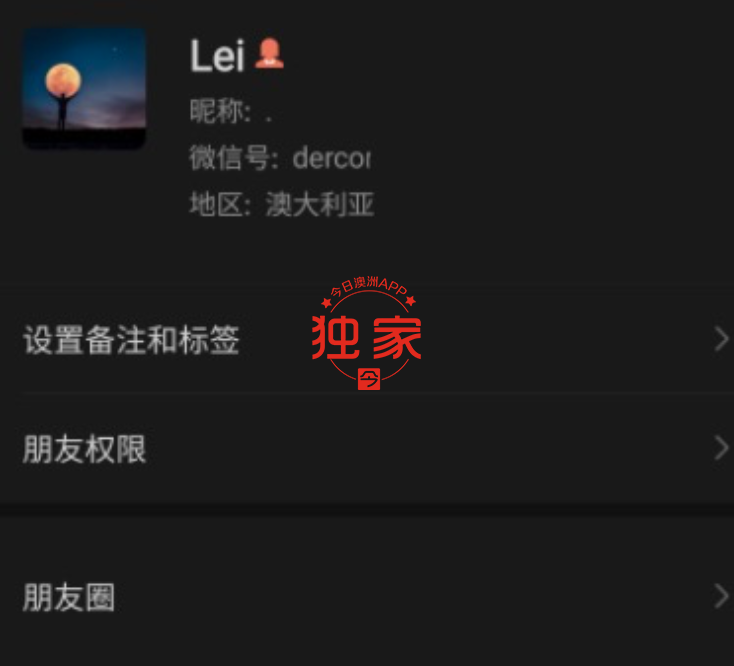This screenshot has width=734, height=666.
Task: Open 朋友权限 options
Action: [85, 448]
